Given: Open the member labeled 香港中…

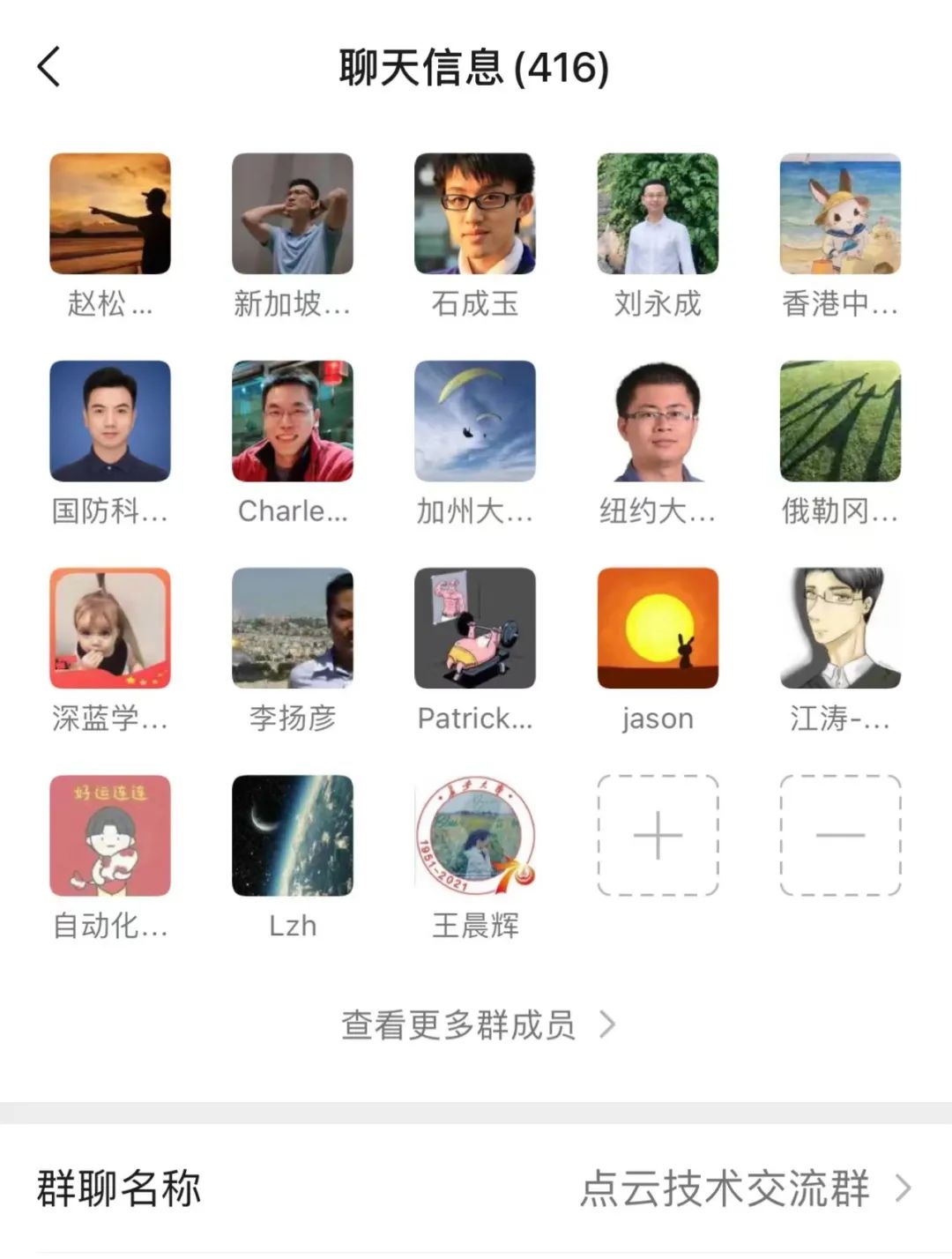Looking at the screenshot, I should 840,214.
